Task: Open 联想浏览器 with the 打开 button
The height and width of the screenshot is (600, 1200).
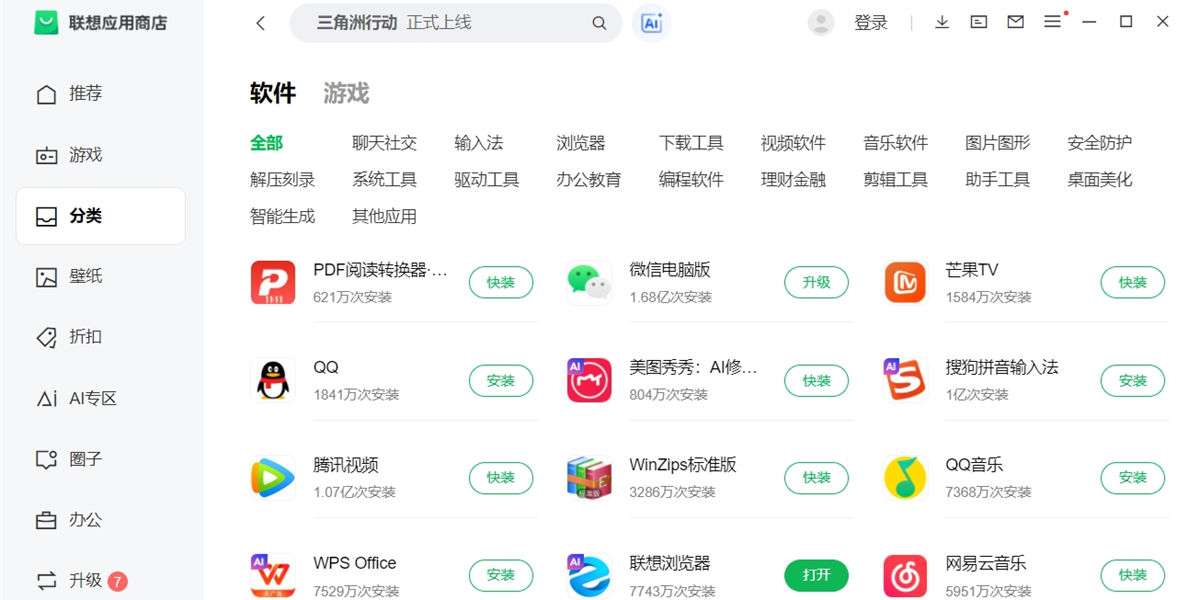Action: (x=816, y=575)
